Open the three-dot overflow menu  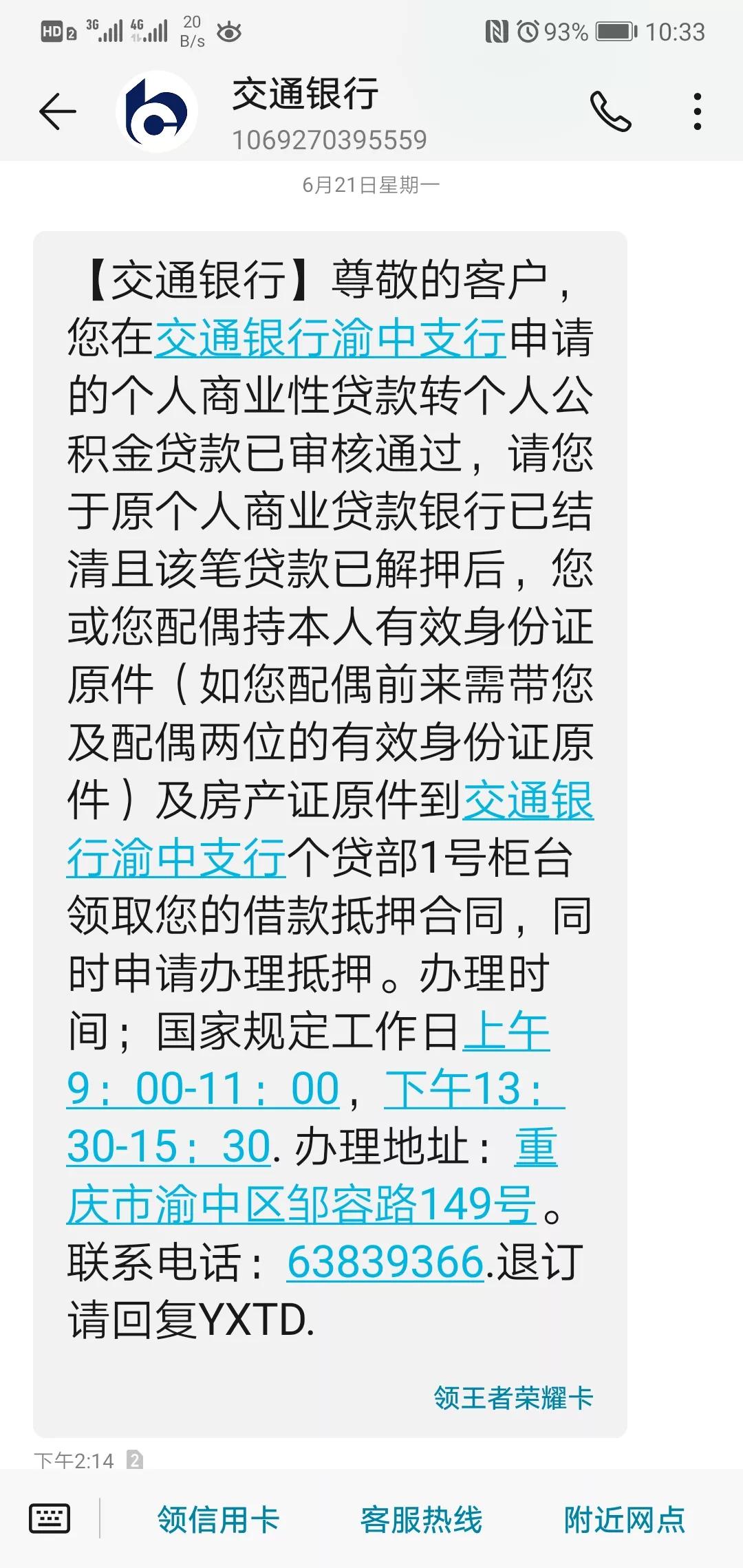[697, 110]
